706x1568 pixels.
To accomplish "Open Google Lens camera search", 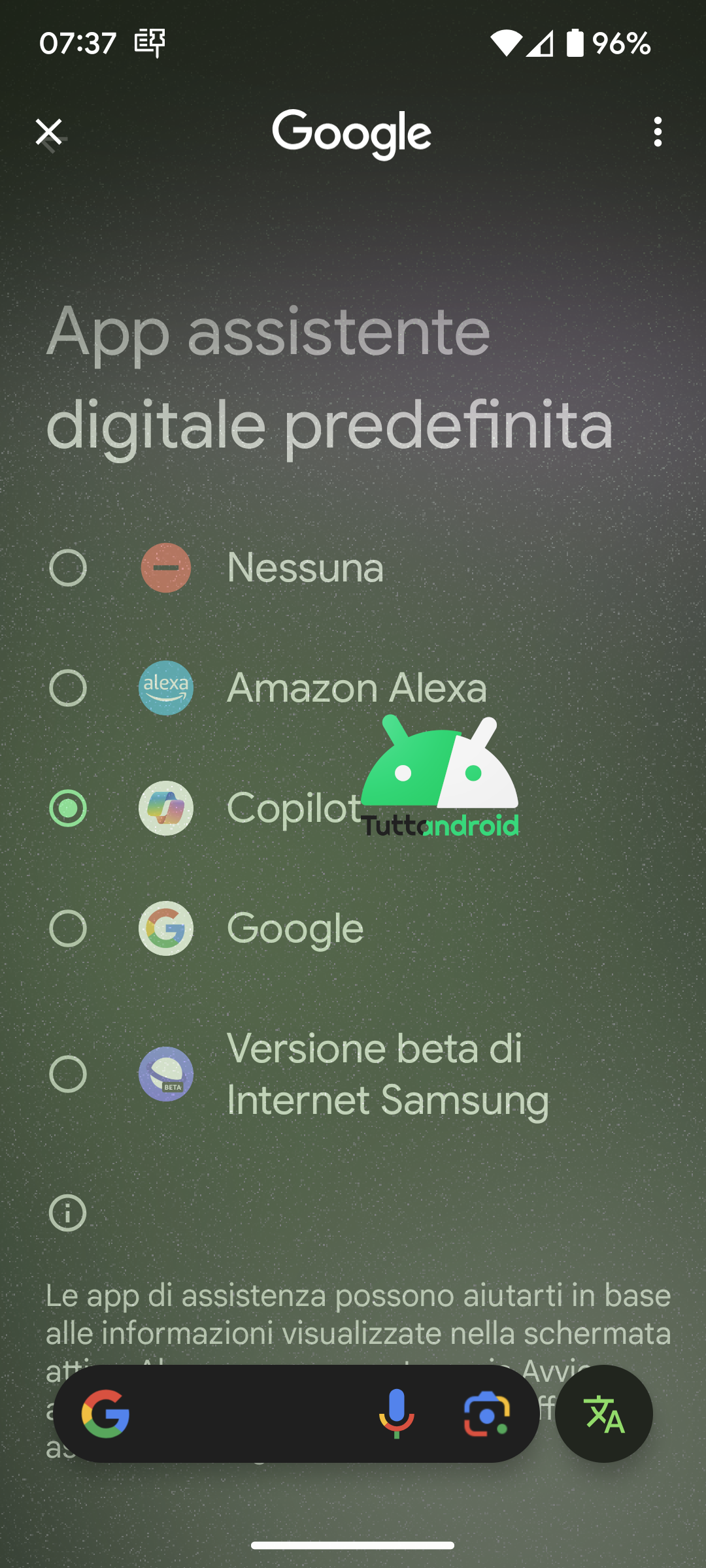I will (487, 1414).
